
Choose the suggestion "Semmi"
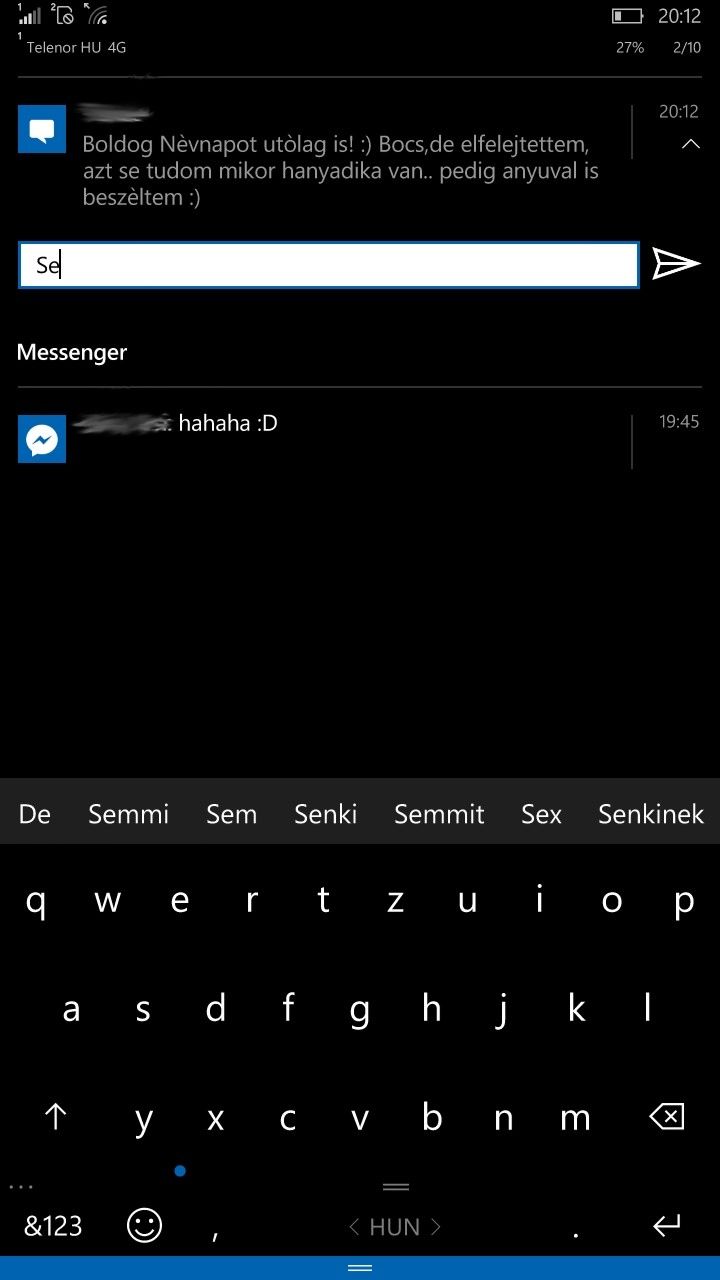(128, 814)
